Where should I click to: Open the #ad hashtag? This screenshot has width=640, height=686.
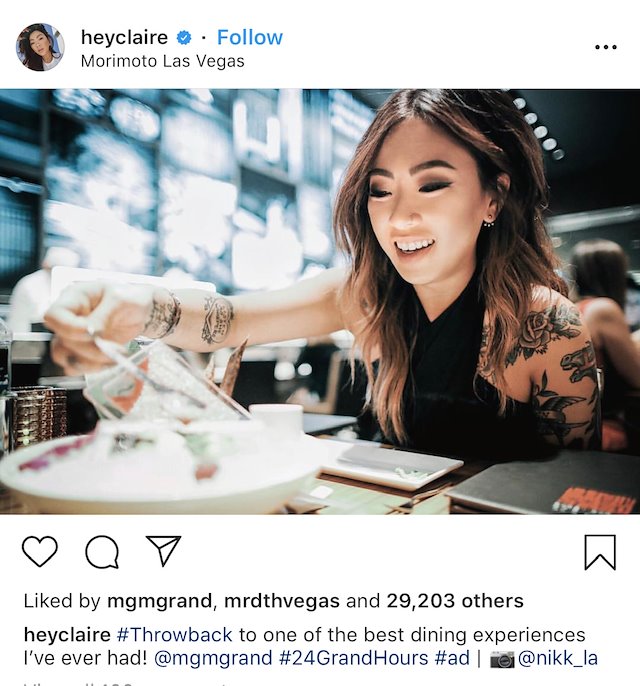[452, 659]
